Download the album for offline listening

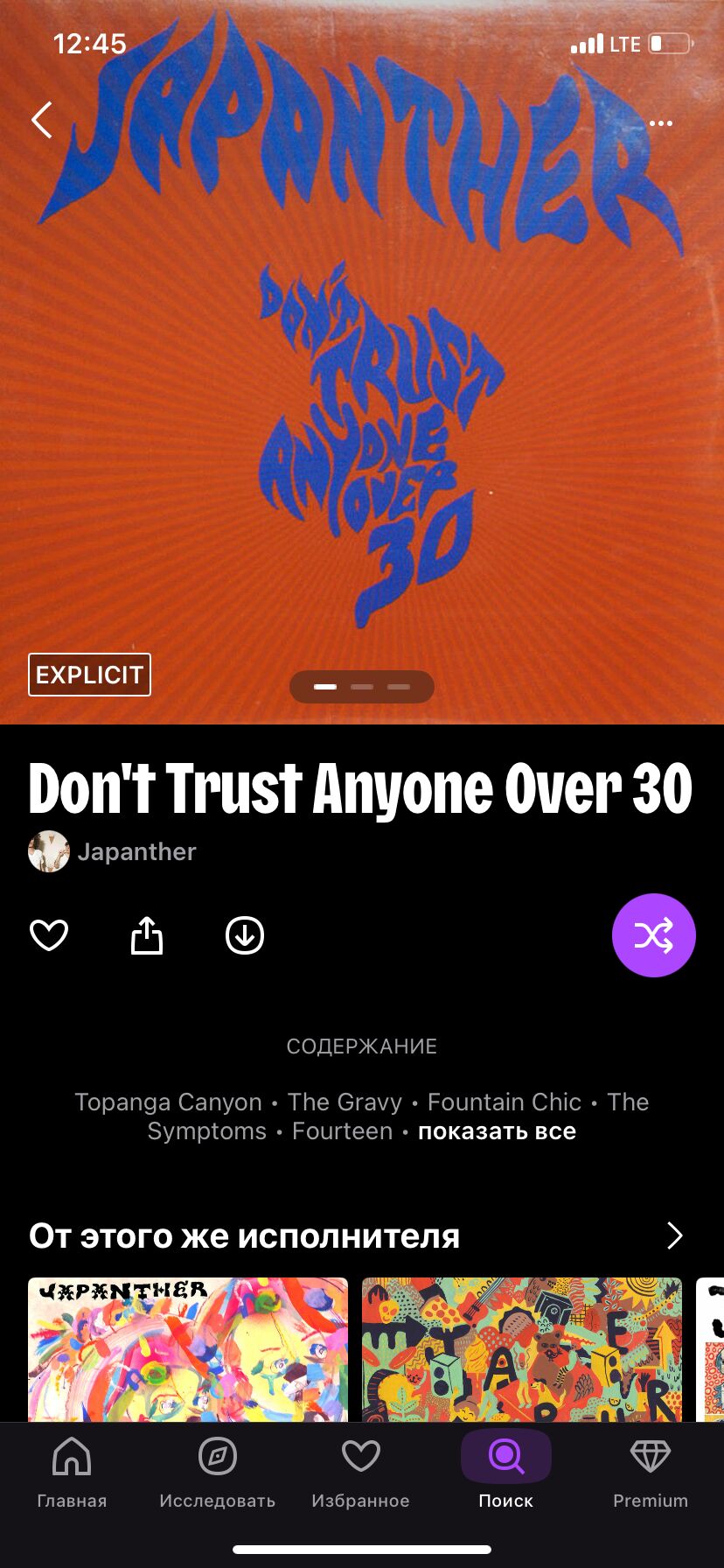point(245,935)
